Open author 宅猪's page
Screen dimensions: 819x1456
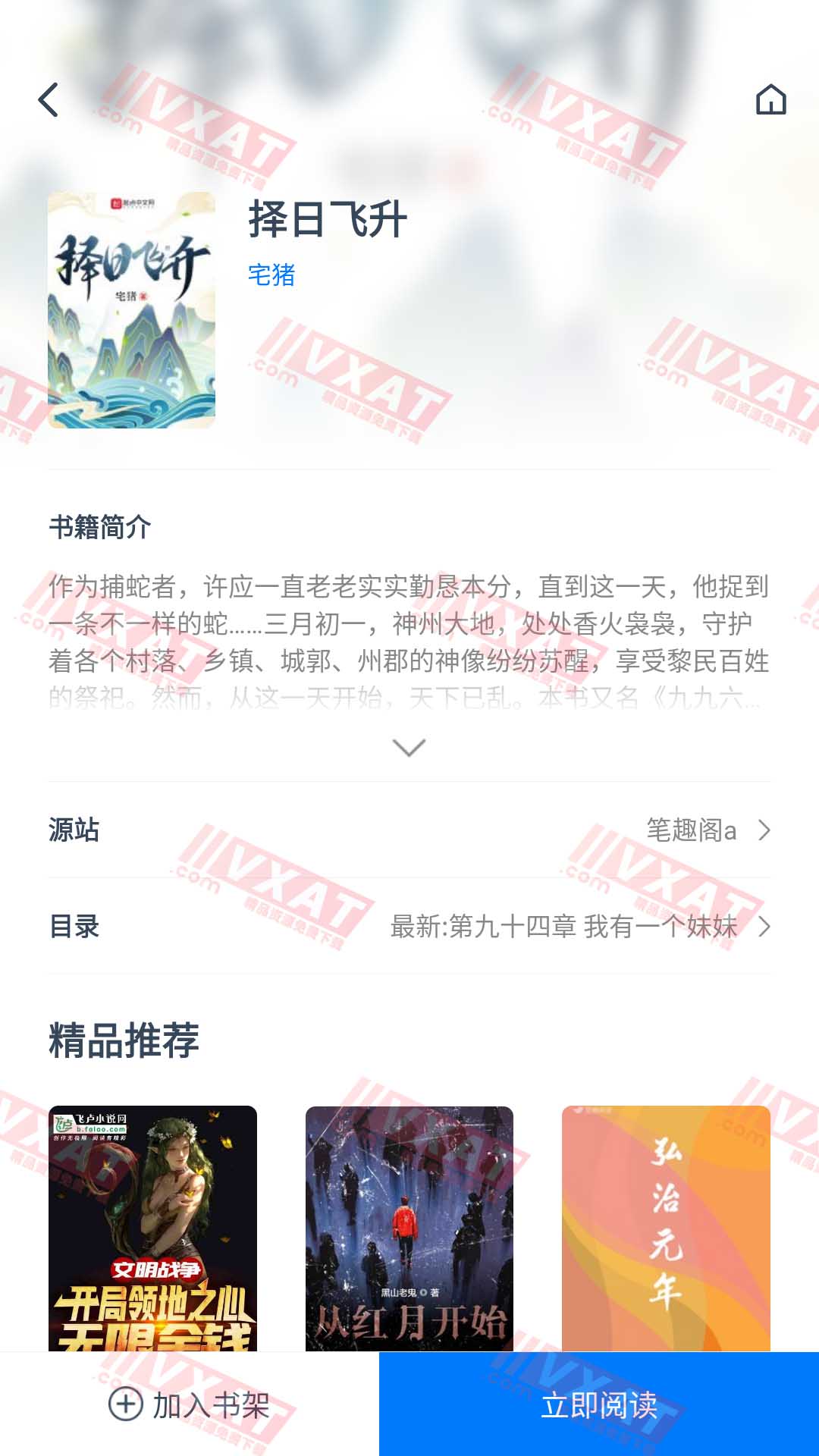271,275
